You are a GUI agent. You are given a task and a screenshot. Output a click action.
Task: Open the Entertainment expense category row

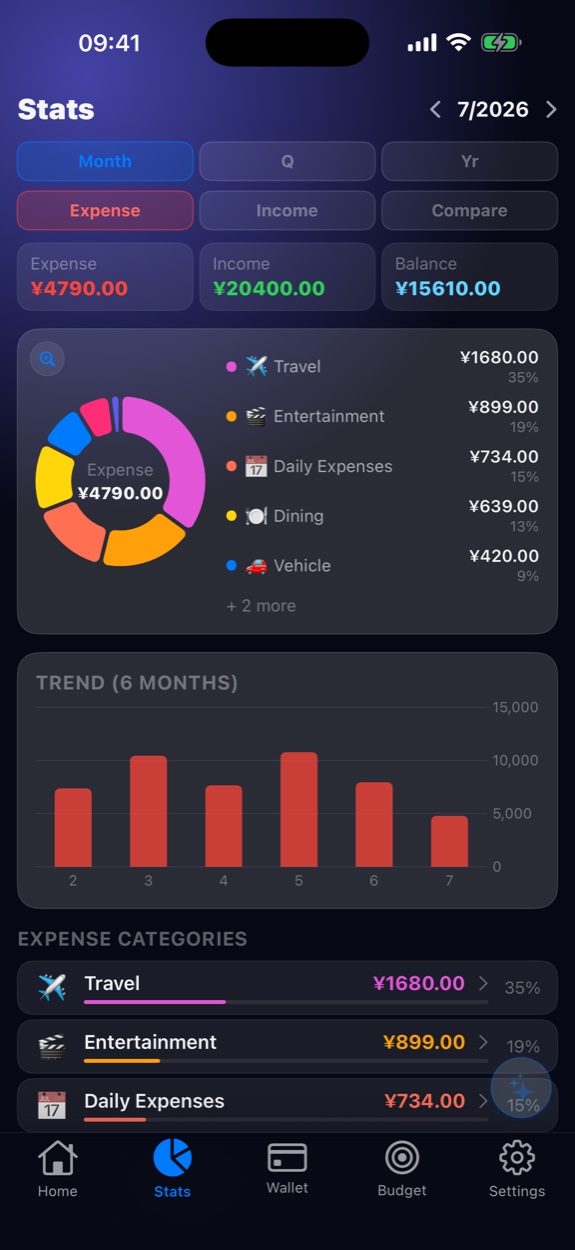point(287,1046)
